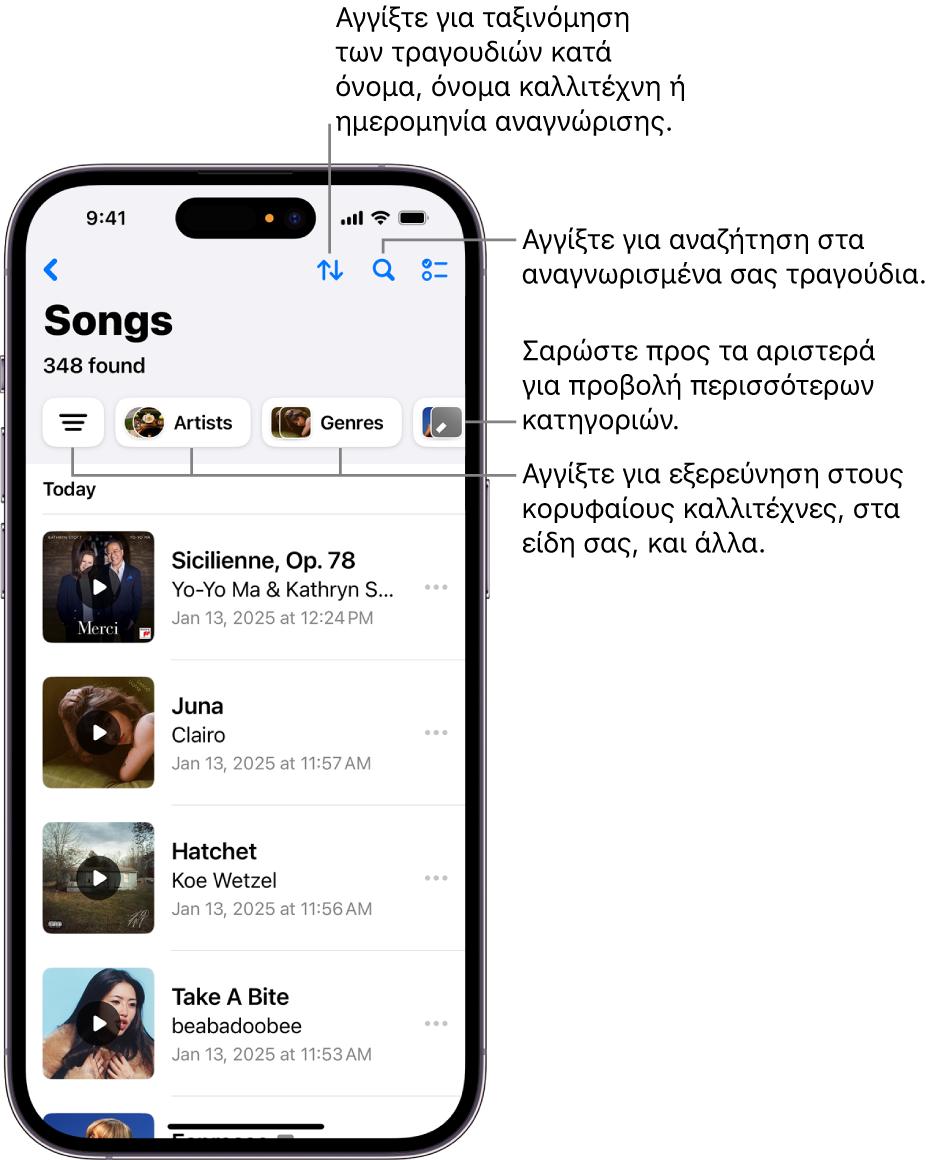Image resolution: width=939 pixels, height=1160 pixels.
Task: Play the preview of Sicilienne, Op. 78
Action: [x=98, y=587]
